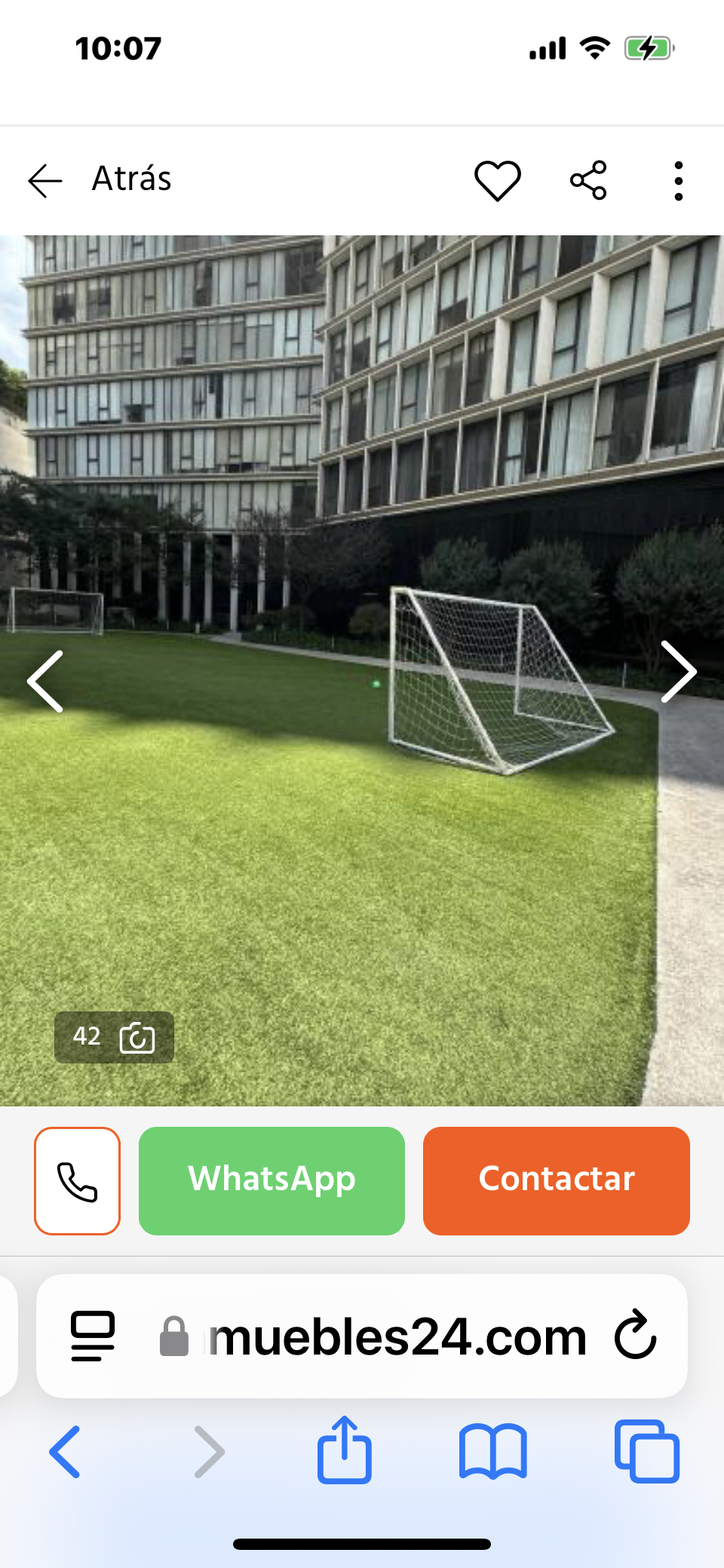The height and width of the screenshot is (1568, 724).
Task: Show the next photo in the gallery
Action: [x=677, y=671]
